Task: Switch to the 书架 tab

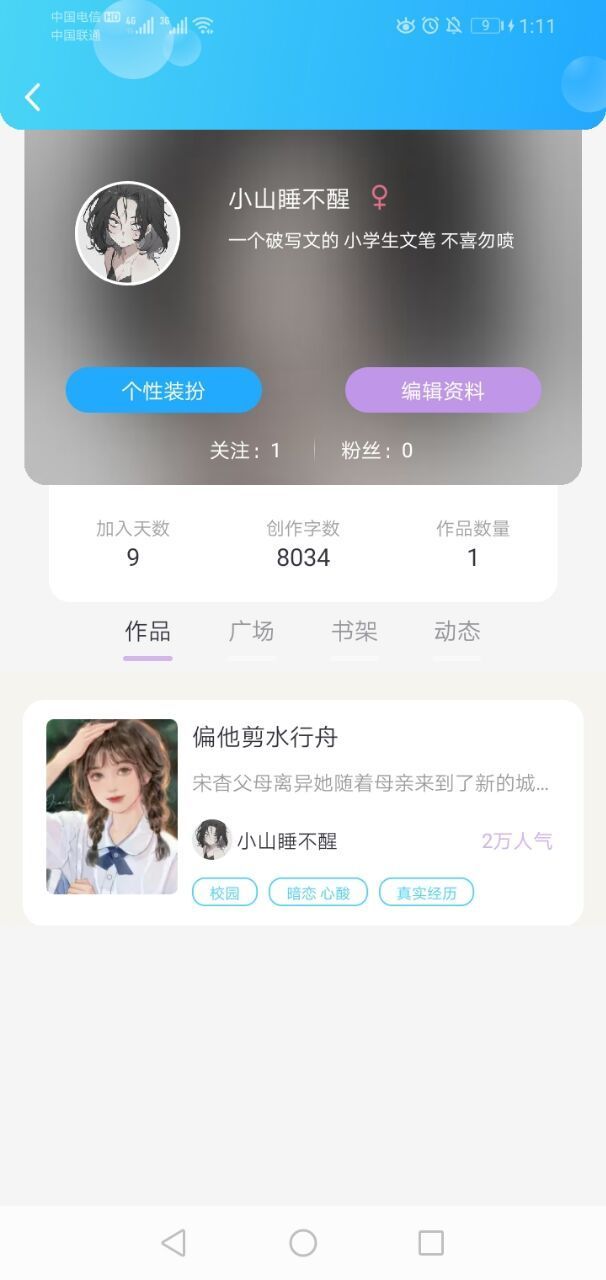Action: tap(355, 632)
